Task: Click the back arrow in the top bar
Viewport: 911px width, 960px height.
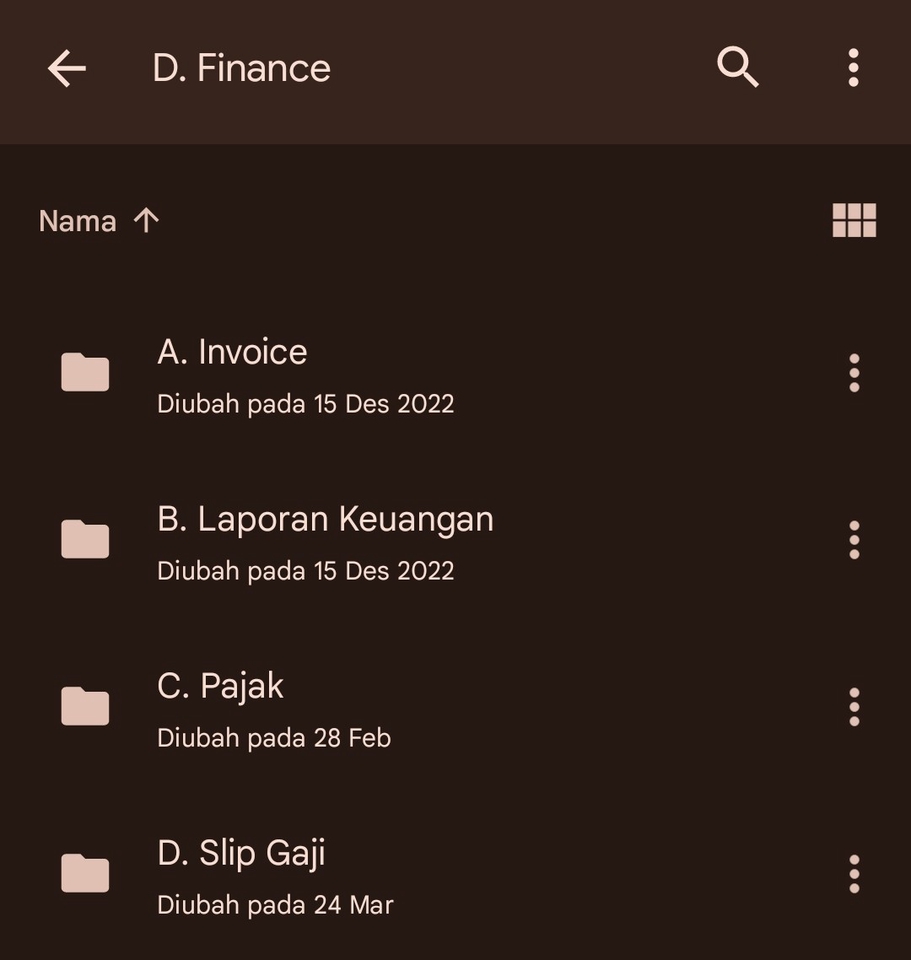Action: (66, 67)
